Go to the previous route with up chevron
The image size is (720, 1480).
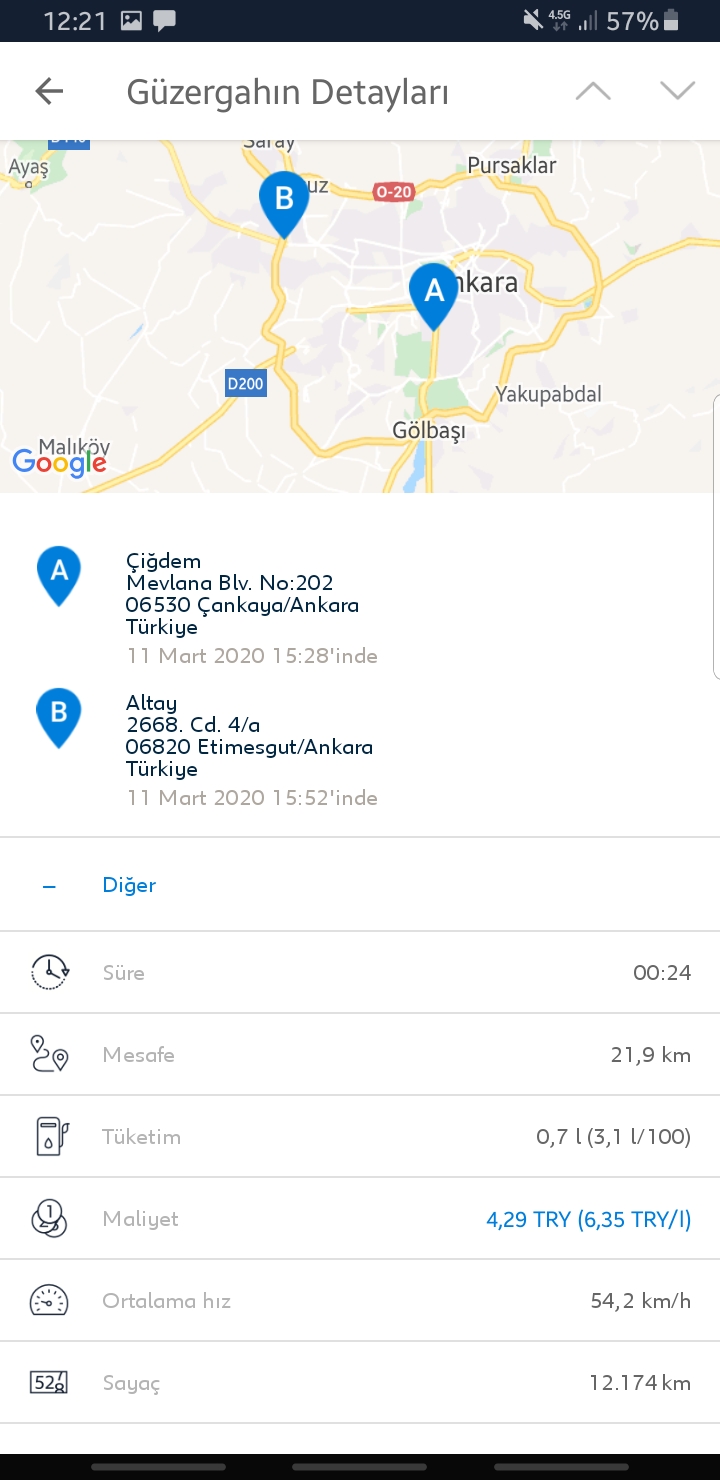coord(593,91)
